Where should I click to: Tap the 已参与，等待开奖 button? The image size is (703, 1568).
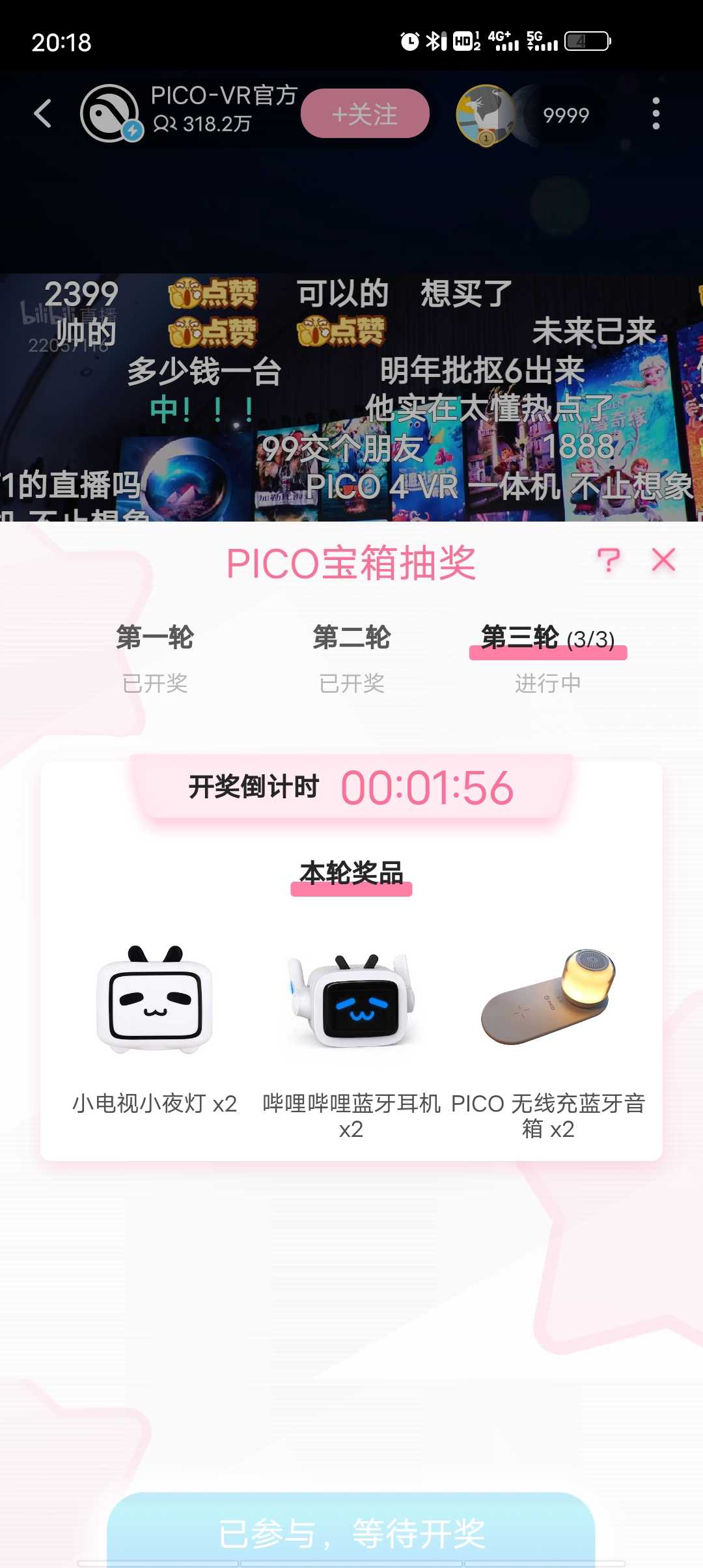[x=351, y=1532]
